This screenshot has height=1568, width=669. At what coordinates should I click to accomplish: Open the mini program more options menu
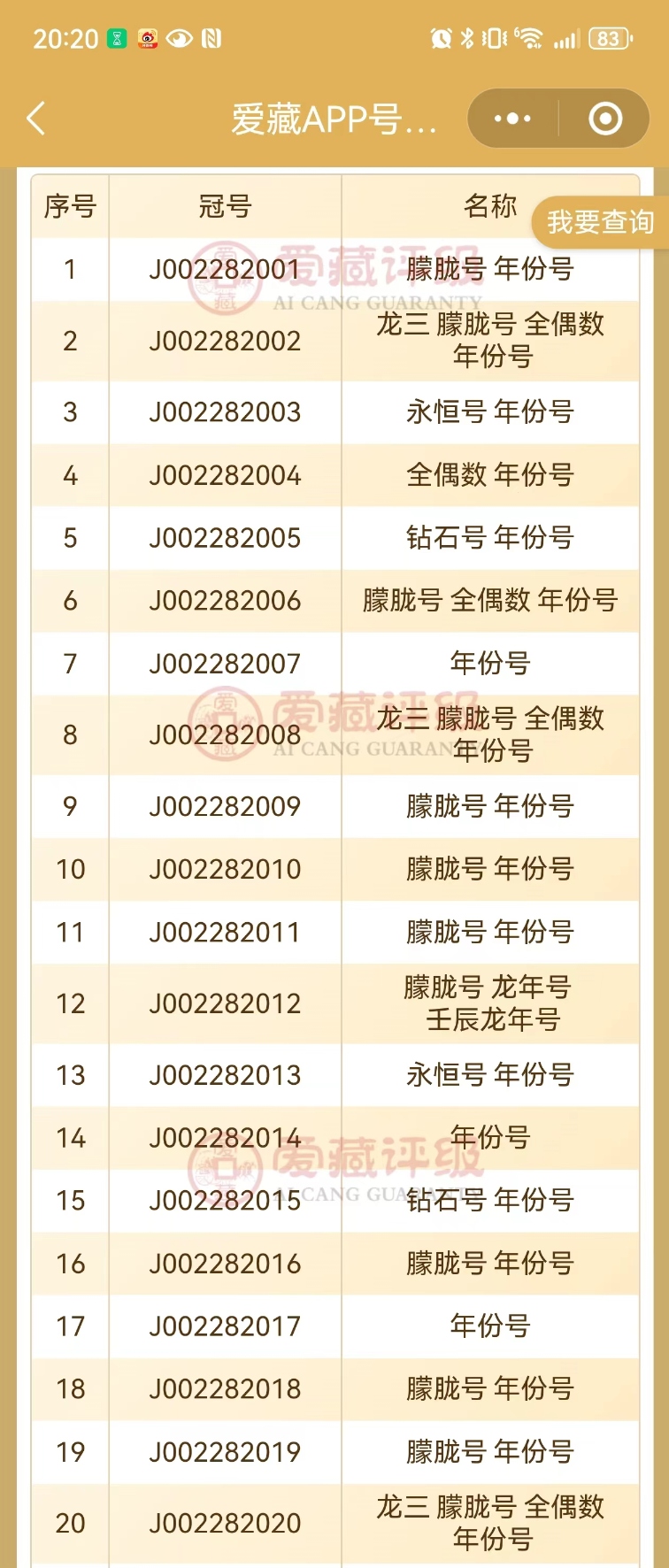coord(512,119)
